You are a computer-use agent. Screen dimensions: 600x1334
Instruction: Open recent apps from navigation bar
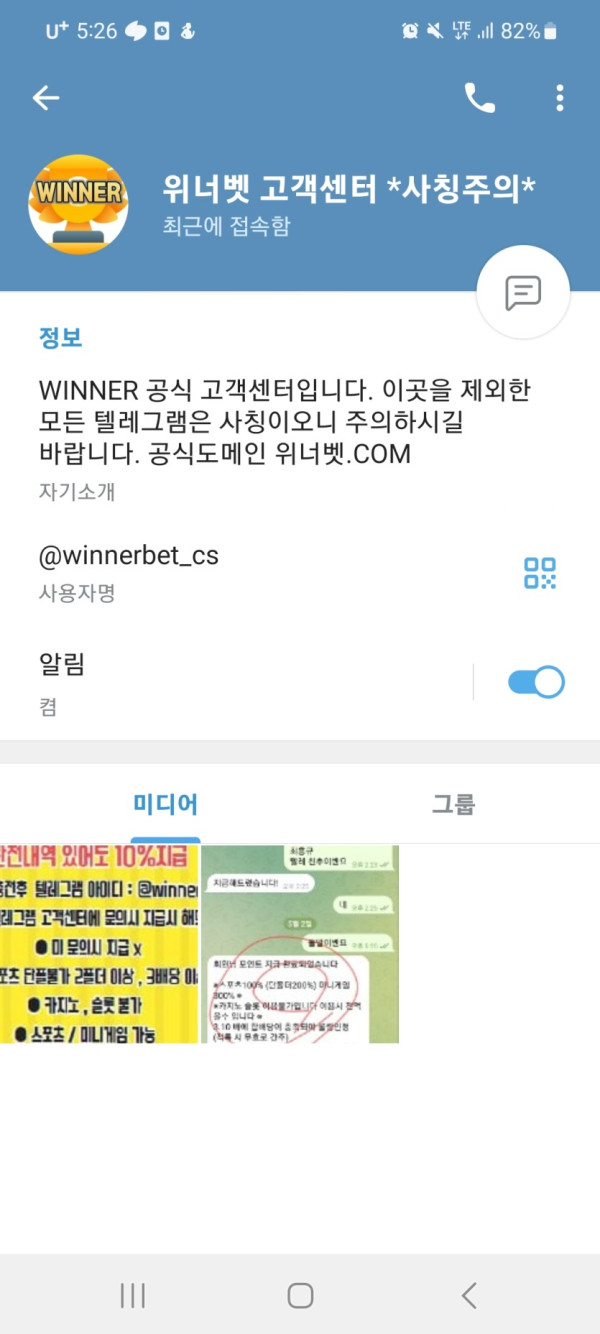point(132,1295)
